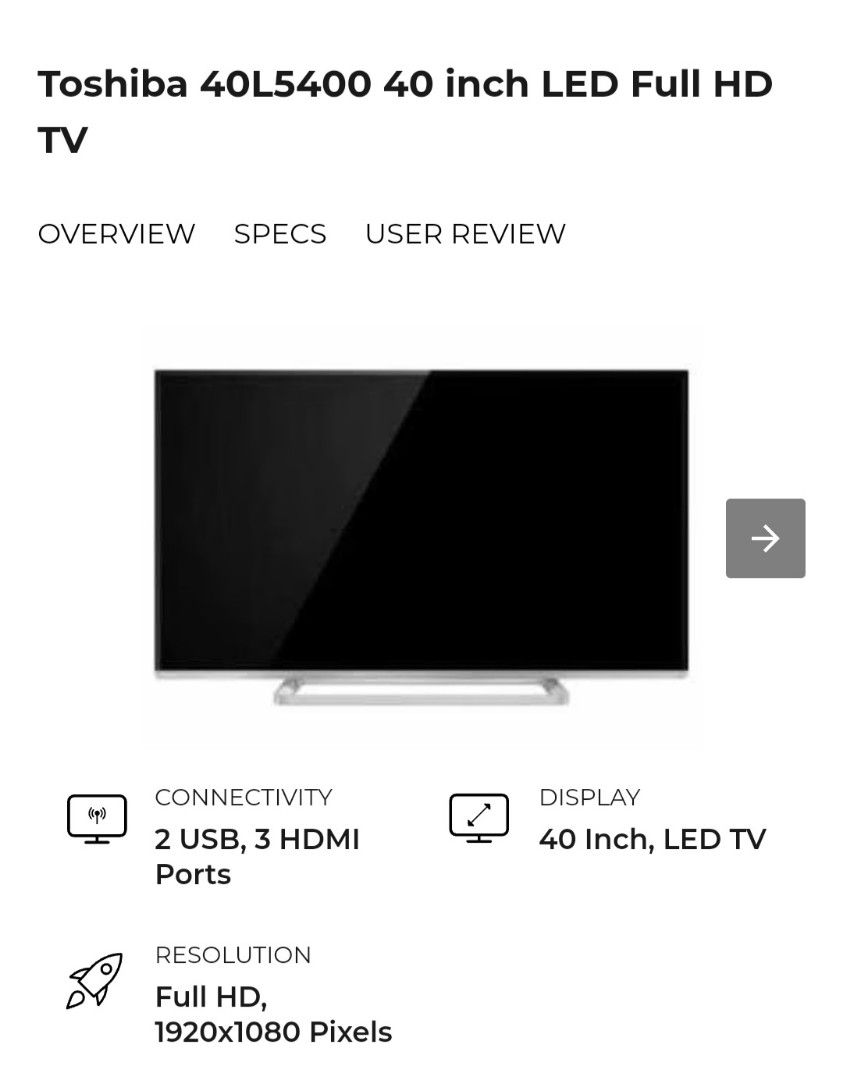Click the signal waves symbol on the connectivity icon
843x1080 pixels.
pos(95,812)
